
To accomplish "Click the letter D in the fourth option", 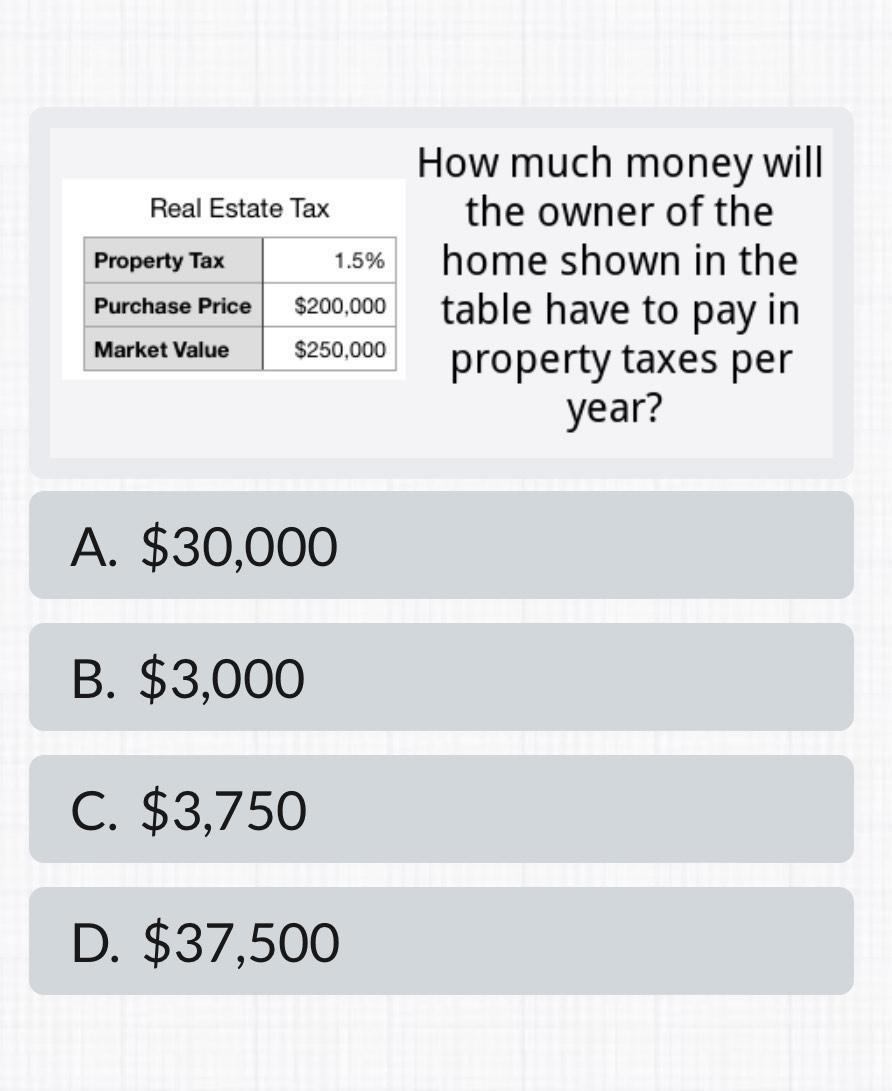I will click(x=88, y=941).
